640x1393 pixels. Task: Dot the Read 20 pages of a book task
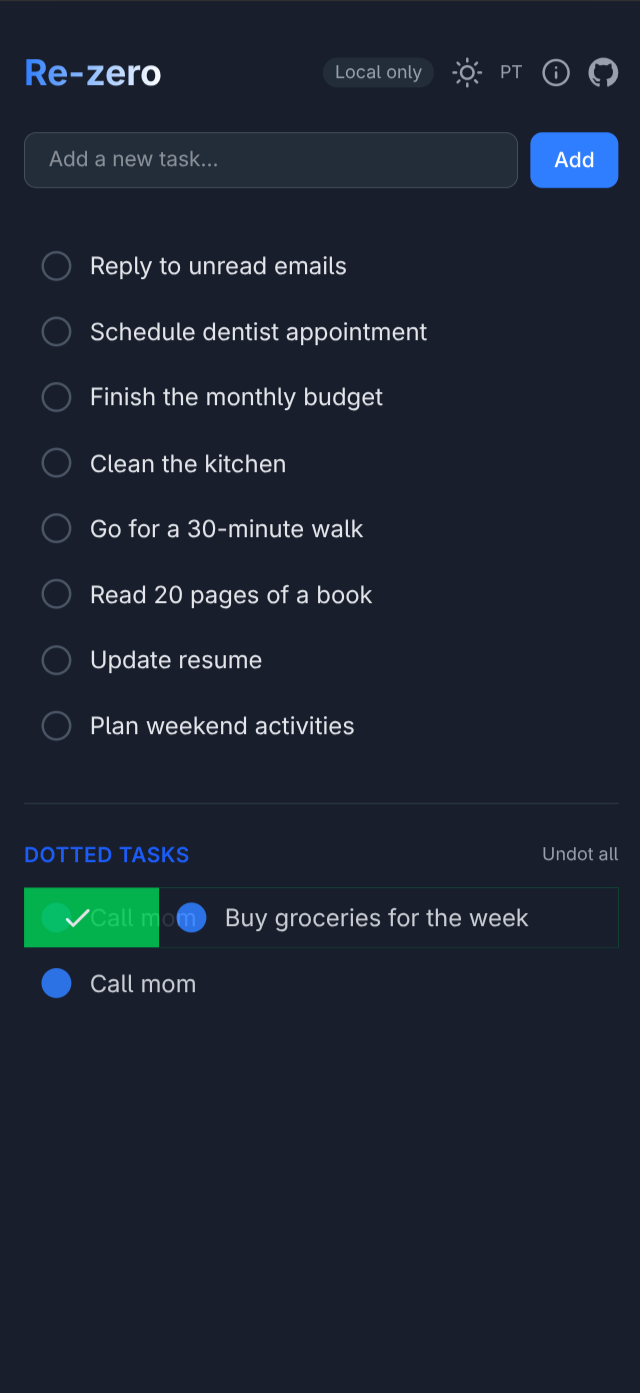[56, 595]
